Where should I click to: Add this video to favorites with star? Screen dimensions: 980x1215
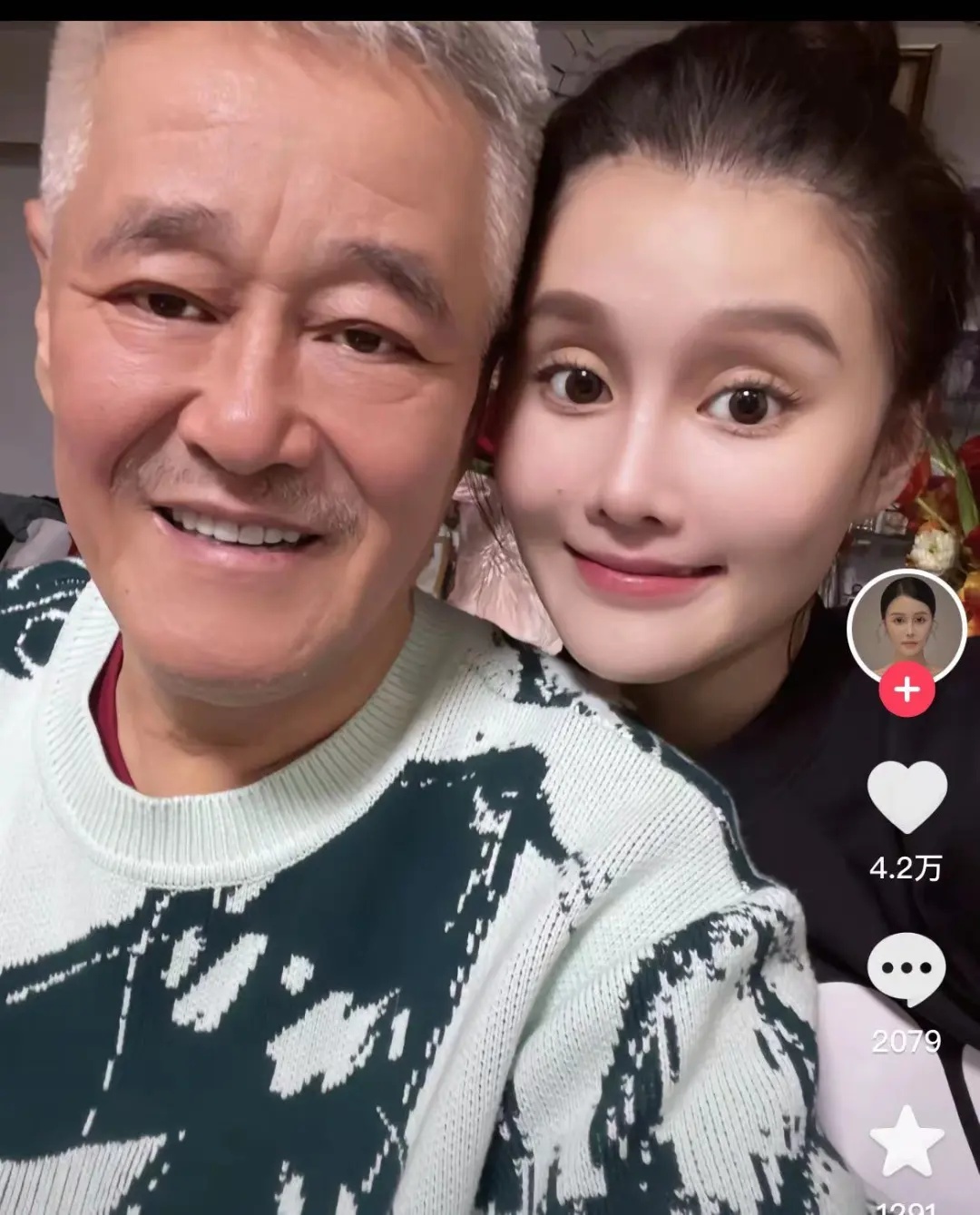coord(906,1142)
